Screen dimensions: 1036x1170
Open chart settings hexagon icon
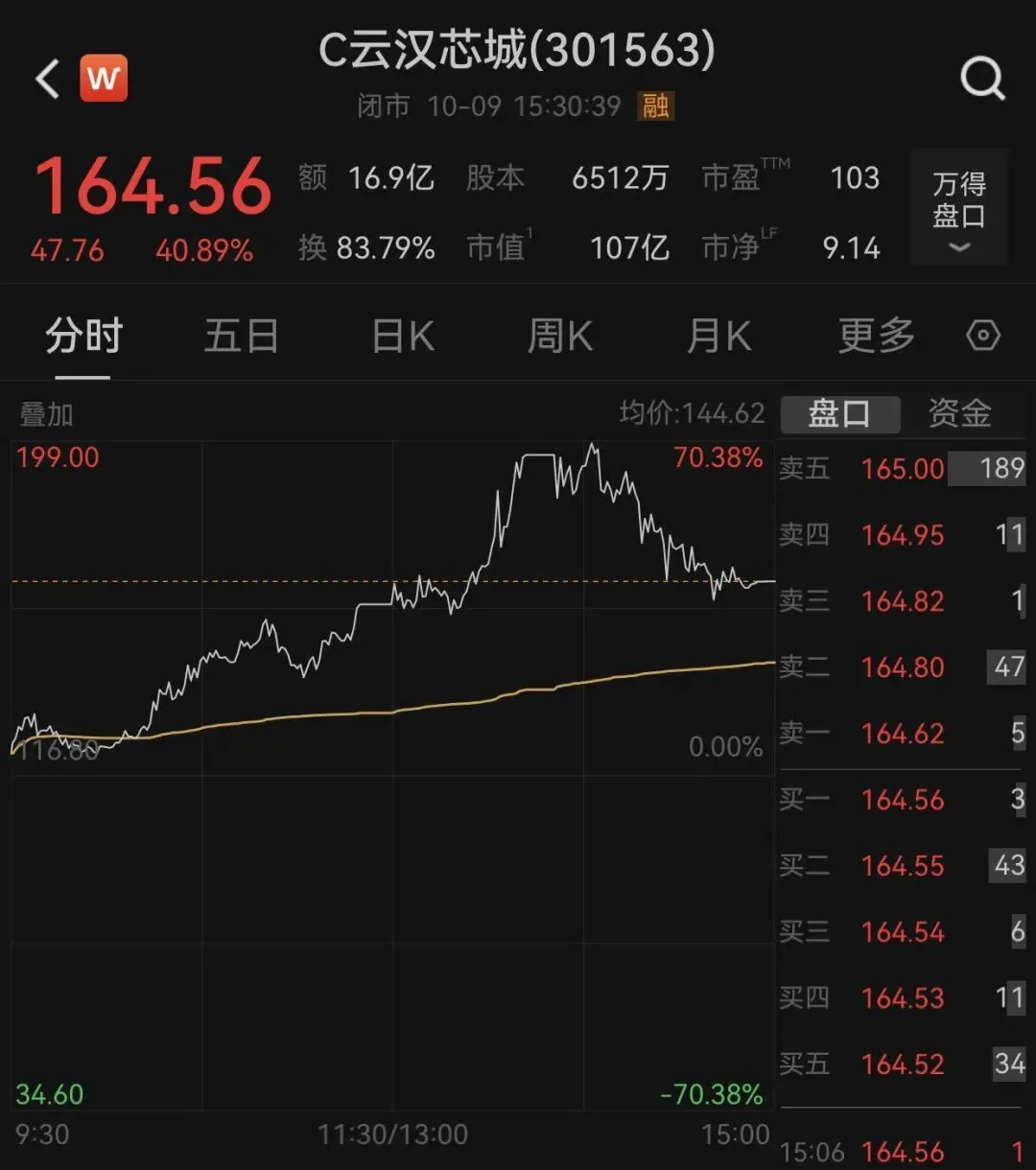[983, 336]
